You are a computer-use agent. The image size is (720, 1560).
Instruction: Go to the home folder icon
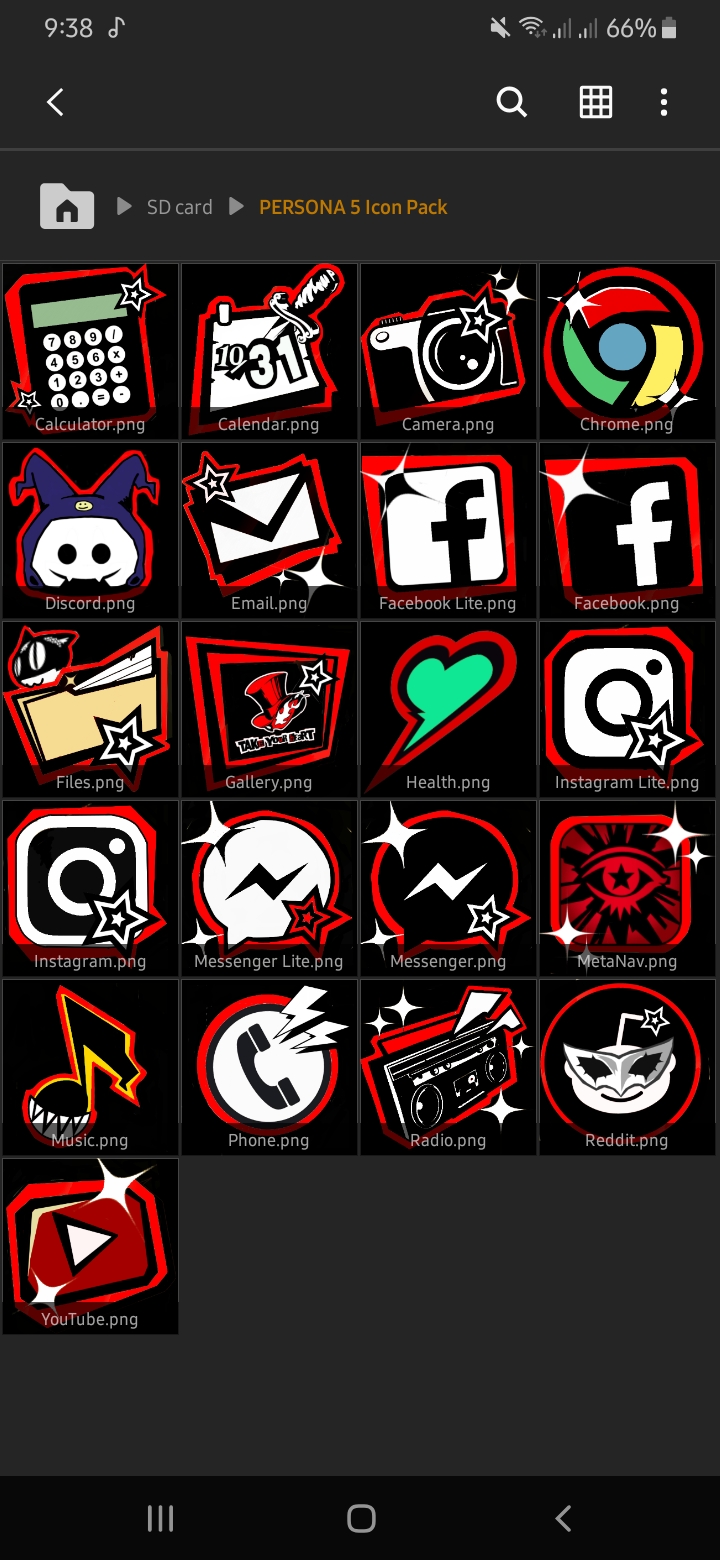[x=67, y=207]
